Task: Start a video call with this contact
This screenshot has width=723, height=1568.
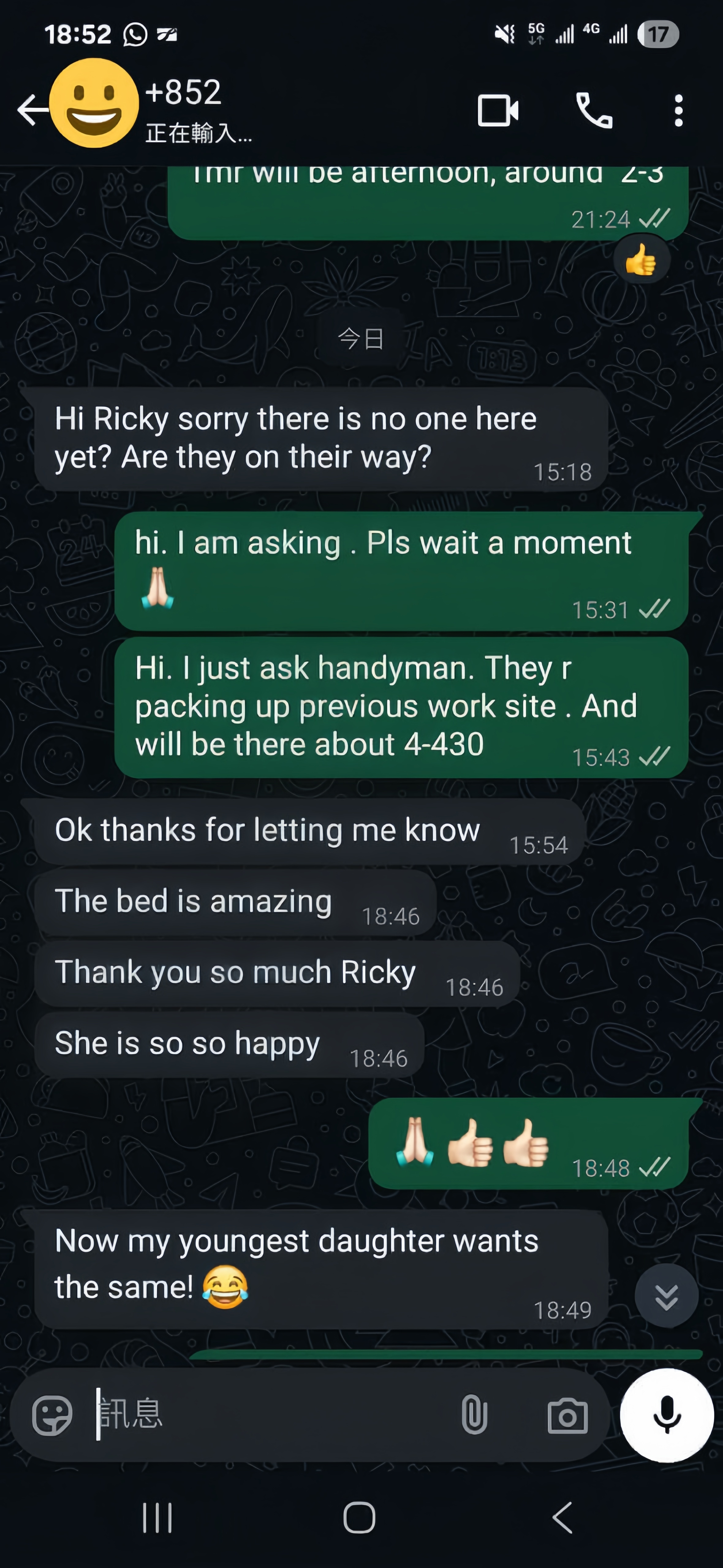Action: 498,111
